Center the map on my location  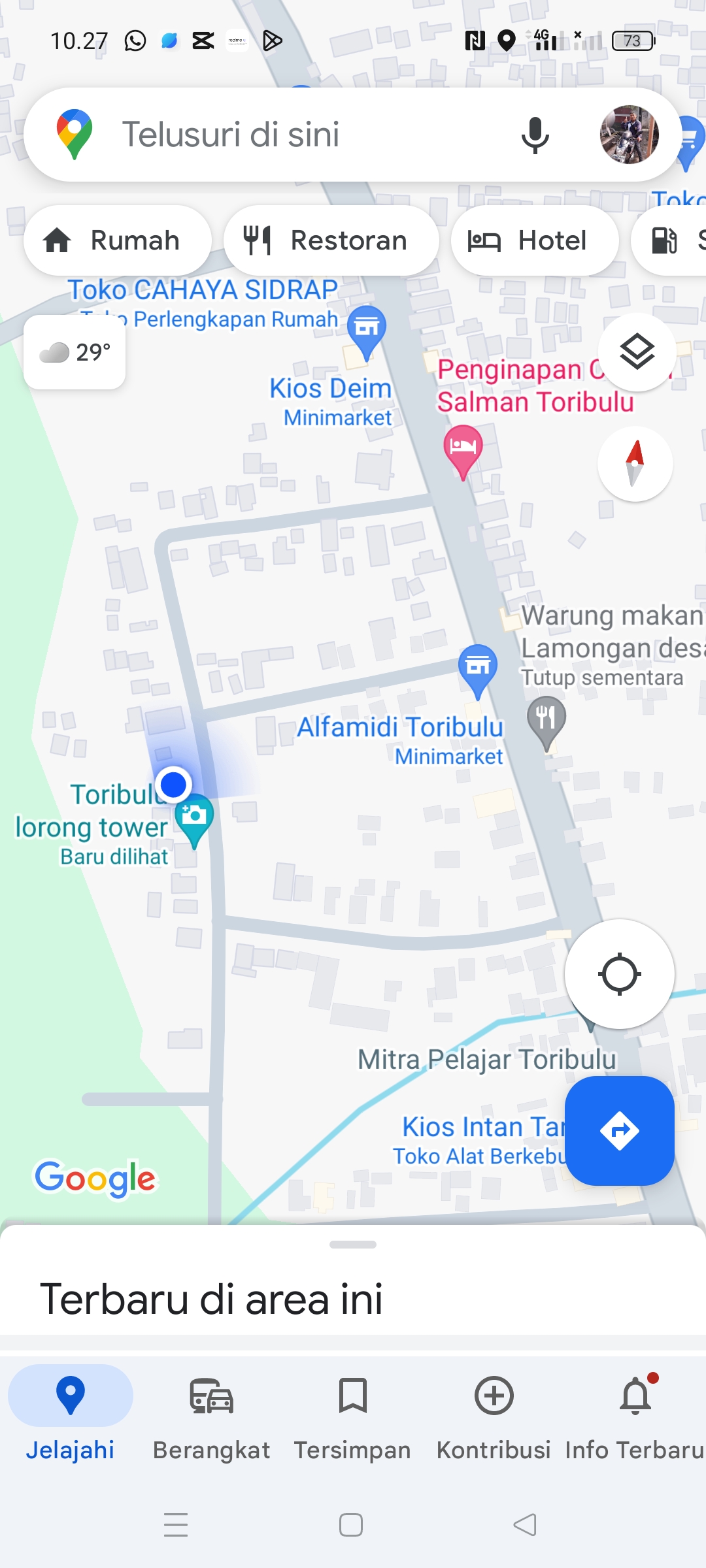pos(619,974)
